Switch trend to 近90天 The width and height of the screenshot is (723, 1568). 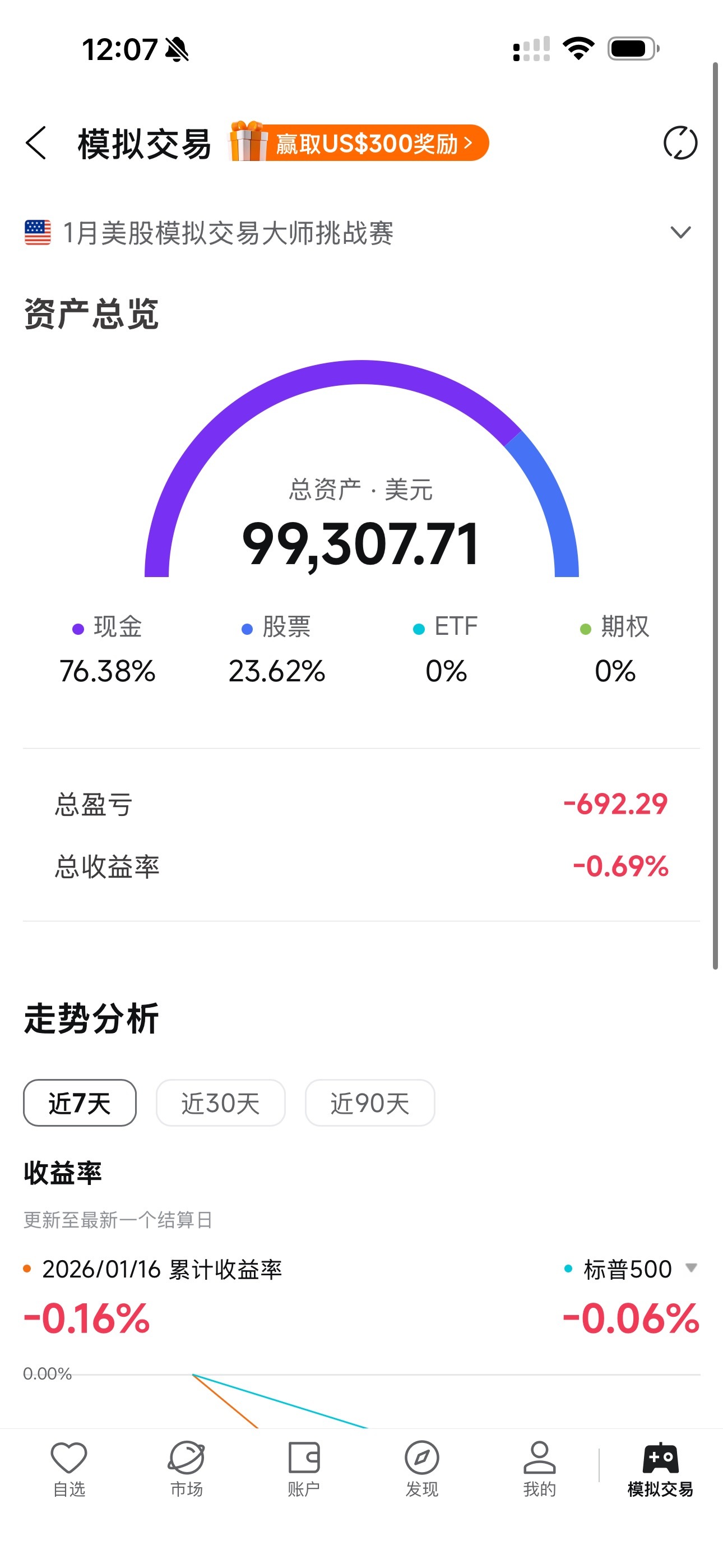369,1103
